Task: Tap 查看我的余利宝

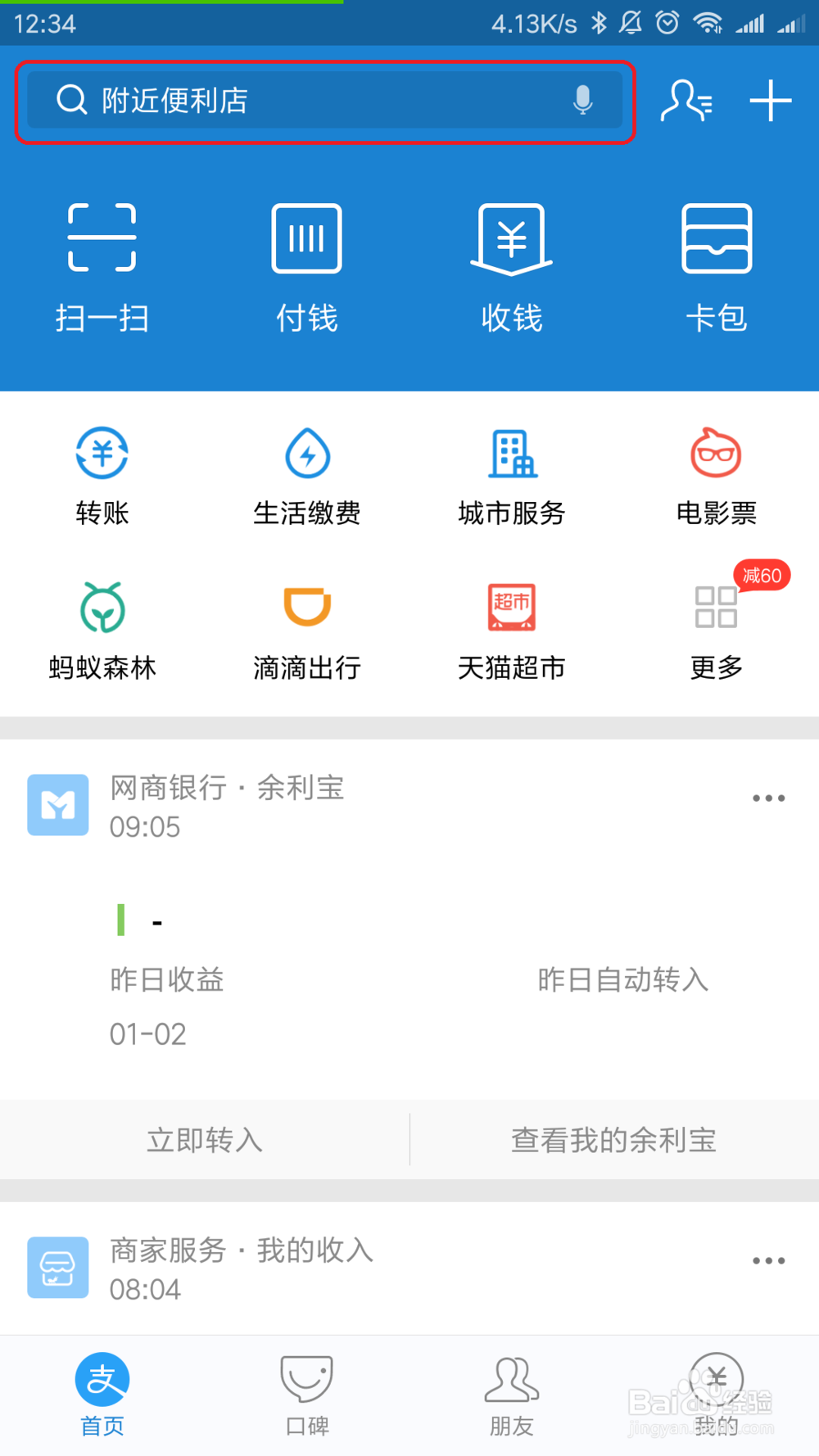Action: point(614,1140)
